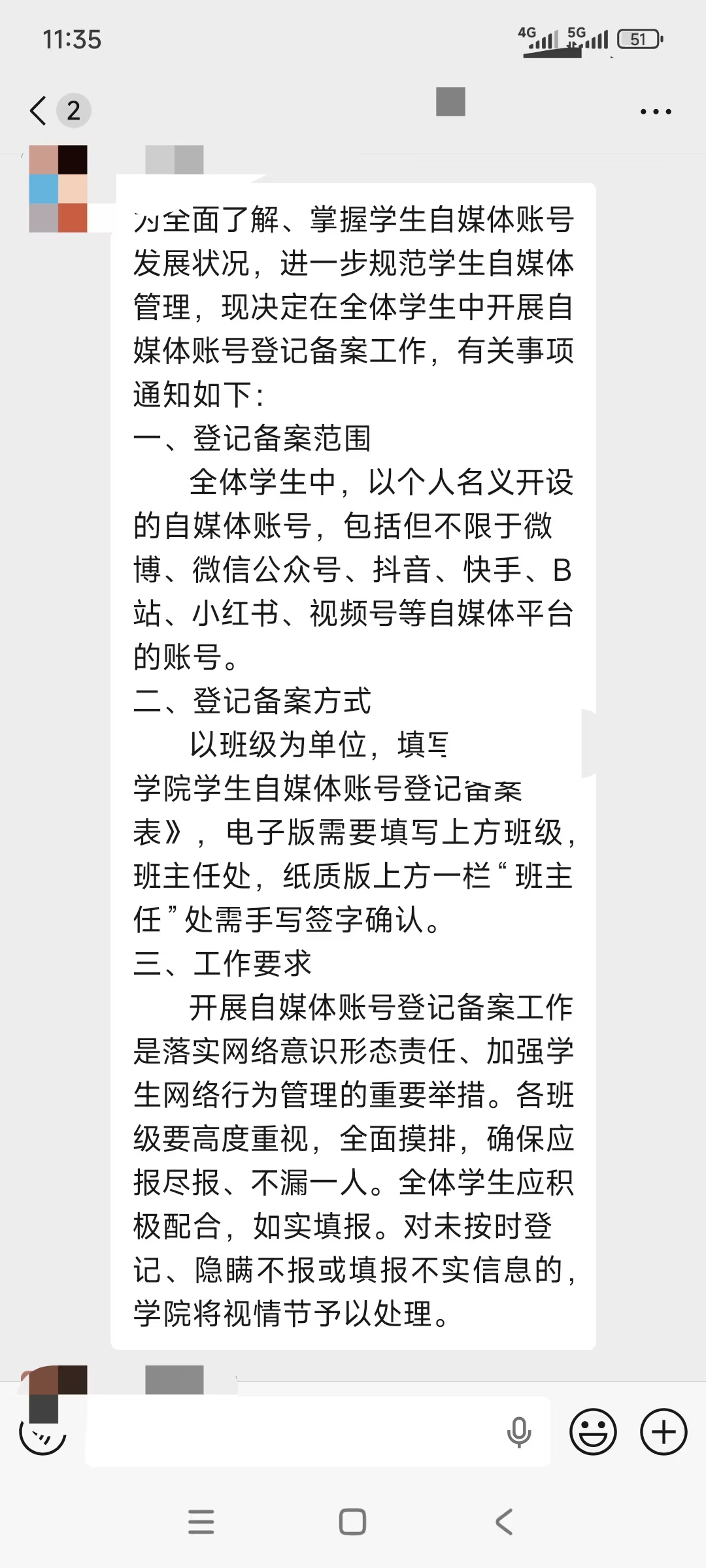Screen dimensions: 706x1568
Task: Open the system recent apps menu
Action: click(201, 1522)
